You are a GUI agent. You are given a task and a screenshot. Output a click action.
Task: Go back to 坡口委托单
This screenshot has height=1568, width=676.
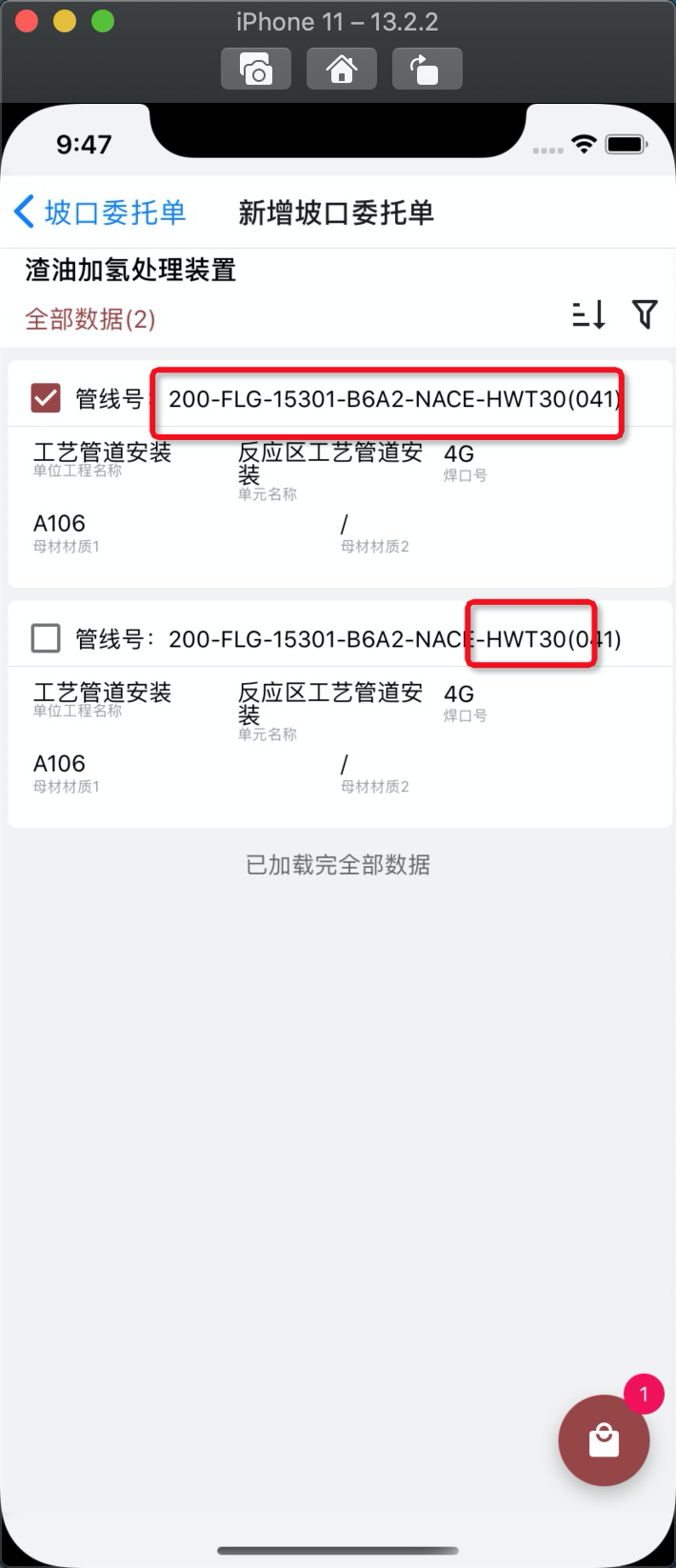coord(100,211)
